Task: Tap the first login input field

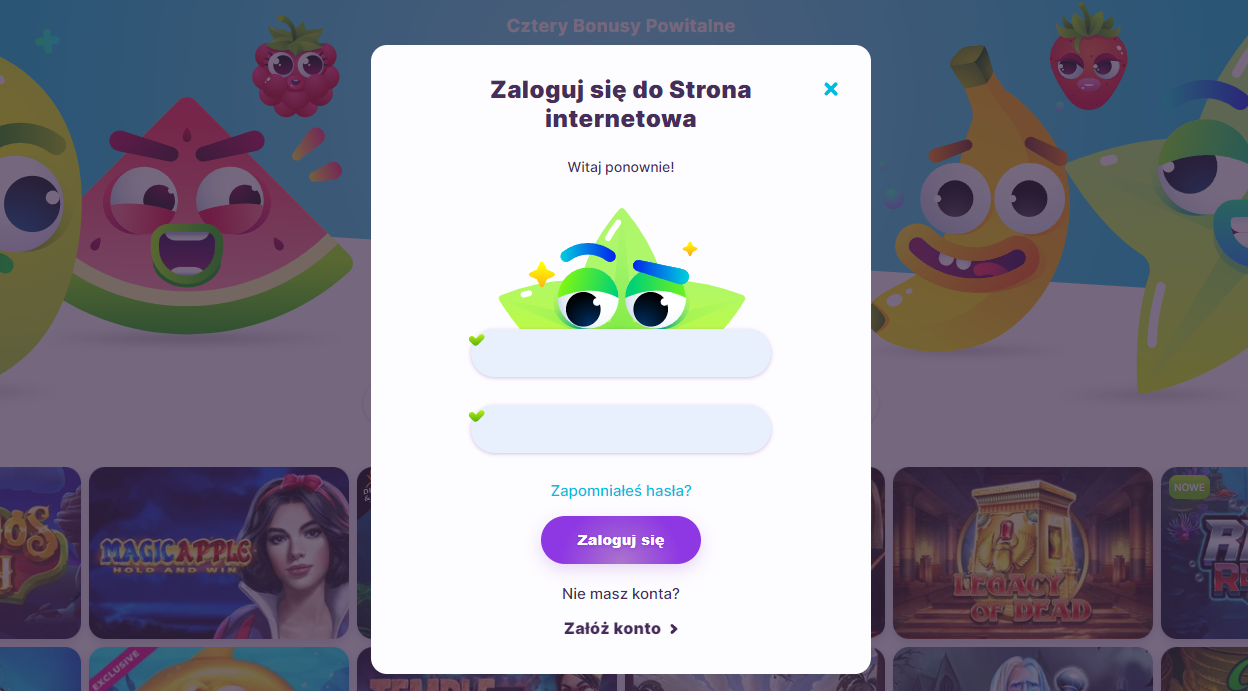Action: click(x=620, y=353)
